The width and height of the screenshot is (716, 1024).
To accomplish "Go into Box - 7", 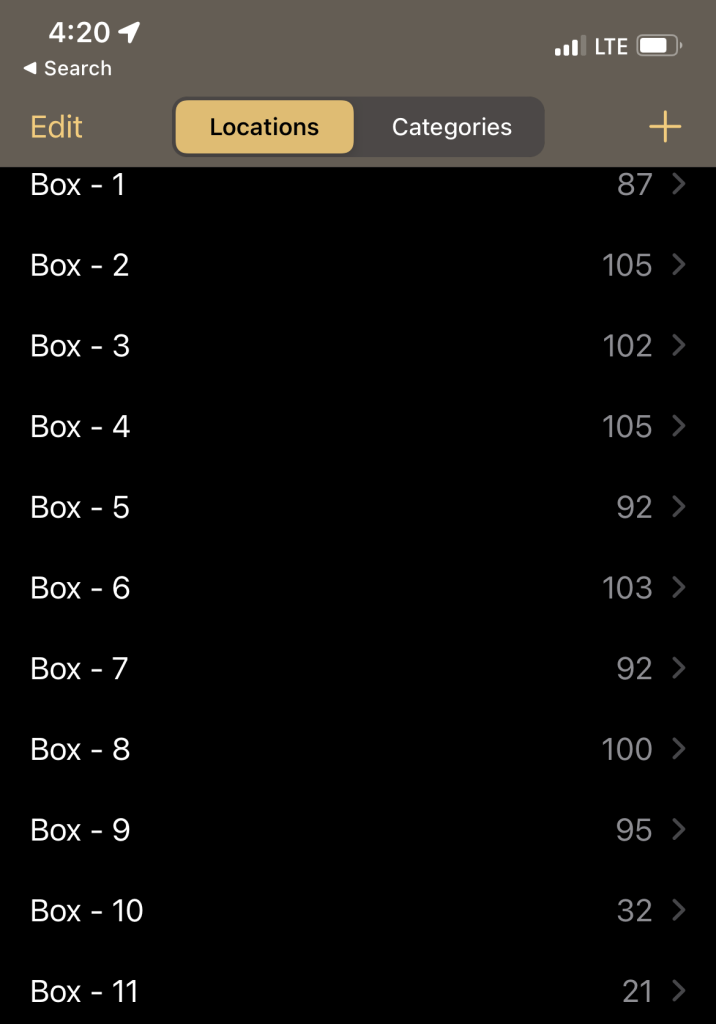I will pos(357,668).
